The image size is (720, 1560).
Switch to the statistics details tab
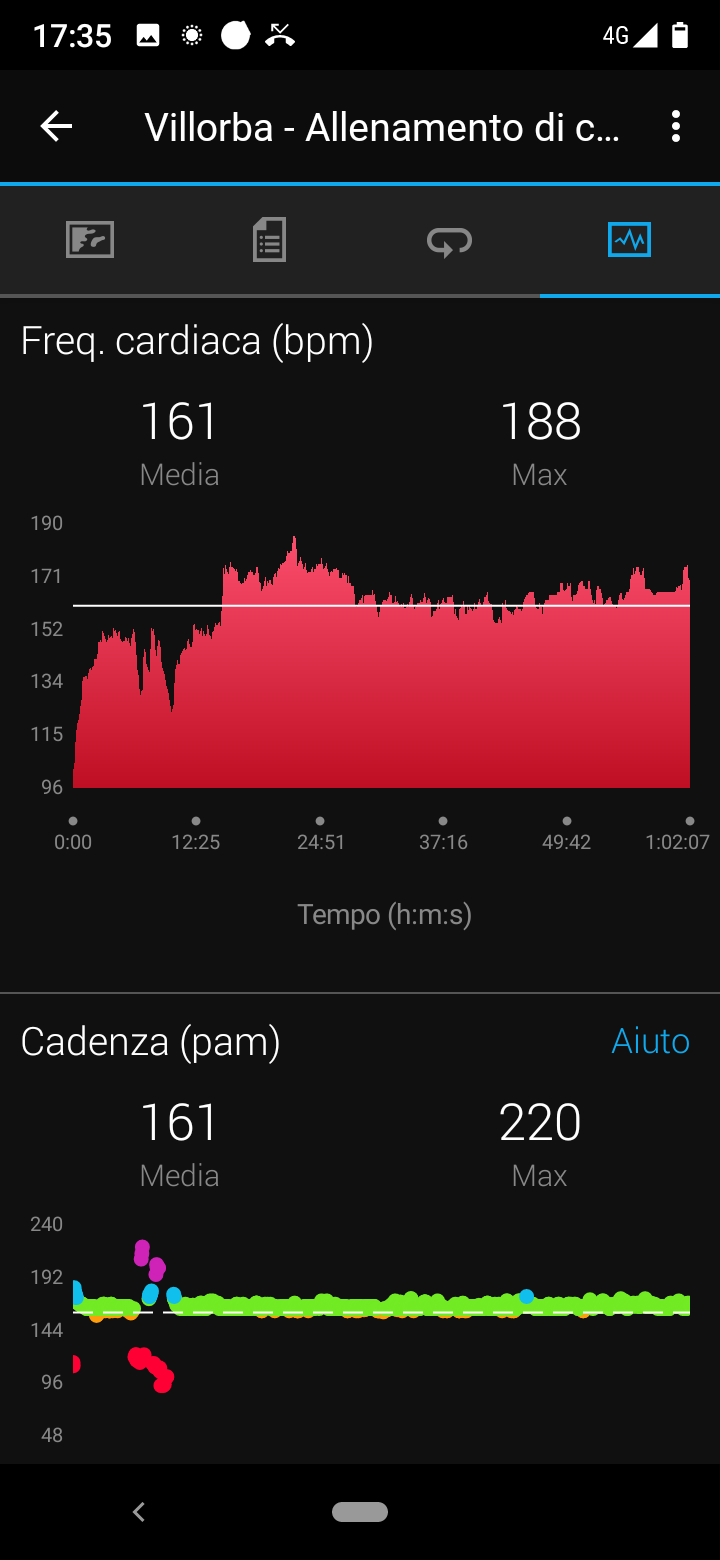click(x=269, y=240)
